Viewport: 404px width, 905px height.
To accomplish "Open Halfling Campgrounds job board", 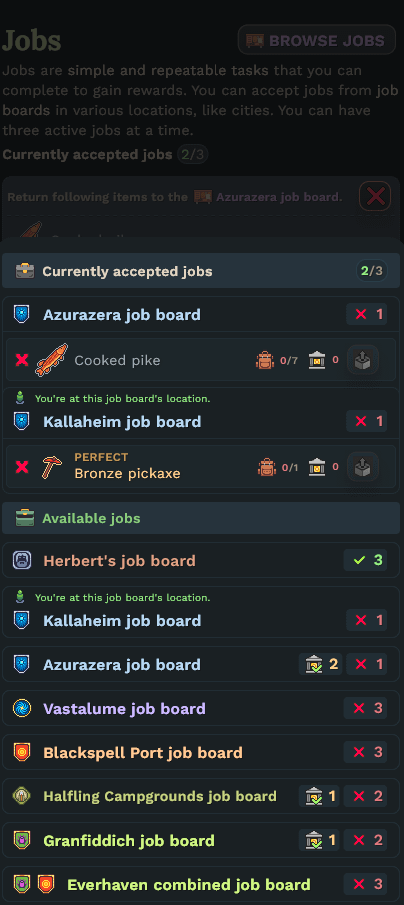I will click(201, 796).
